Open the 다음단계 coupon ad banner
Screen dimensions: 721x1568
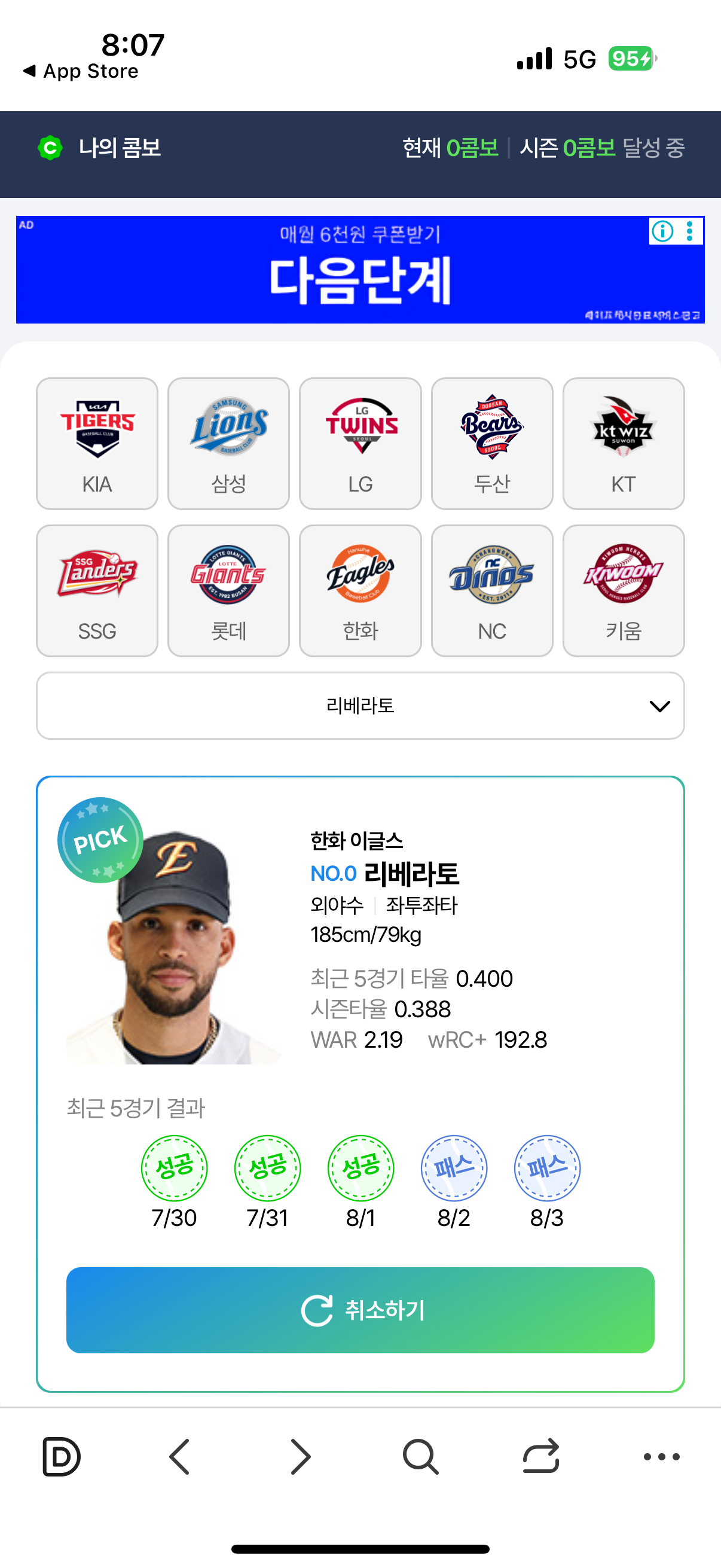coord(360,270)
